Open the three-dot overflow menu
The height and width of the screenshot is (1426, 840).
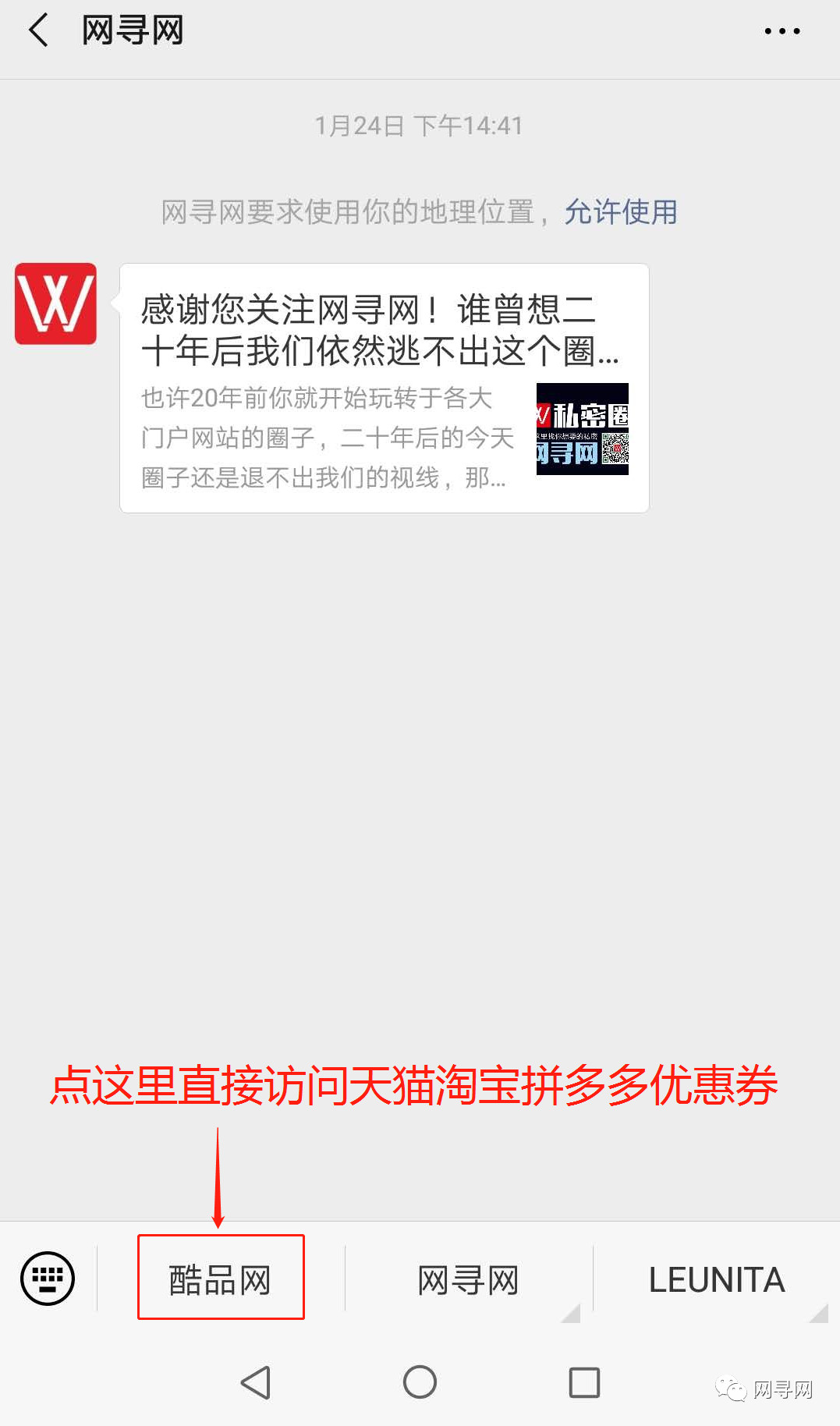782,31
